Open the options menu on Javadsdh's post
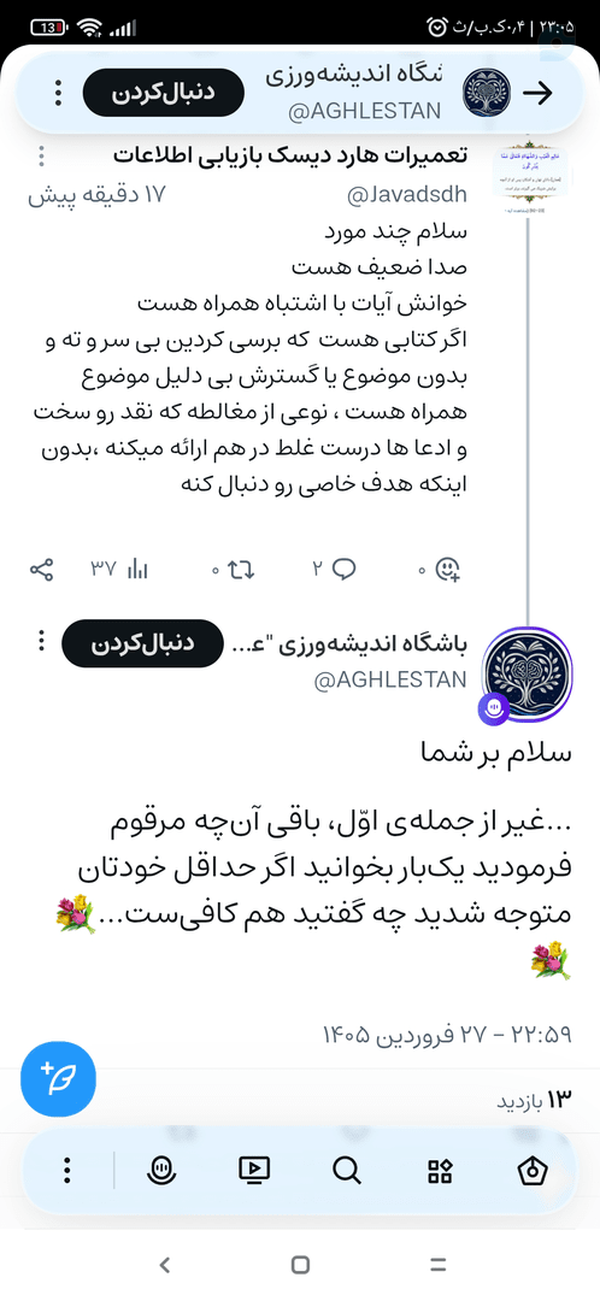600x1301 pixels. (x=41, y=157)
